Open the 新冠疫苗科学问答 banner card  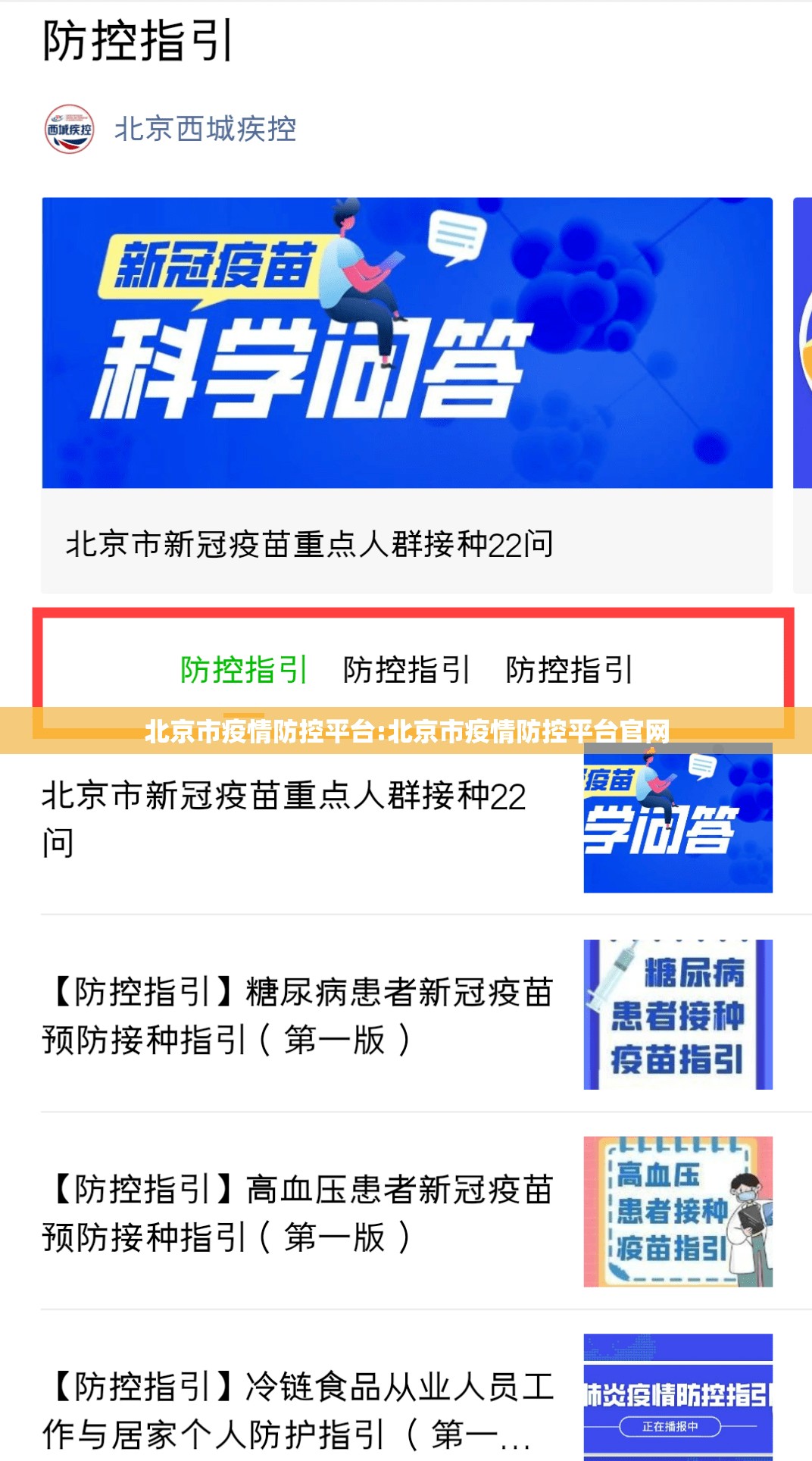(x=407, y=343)
